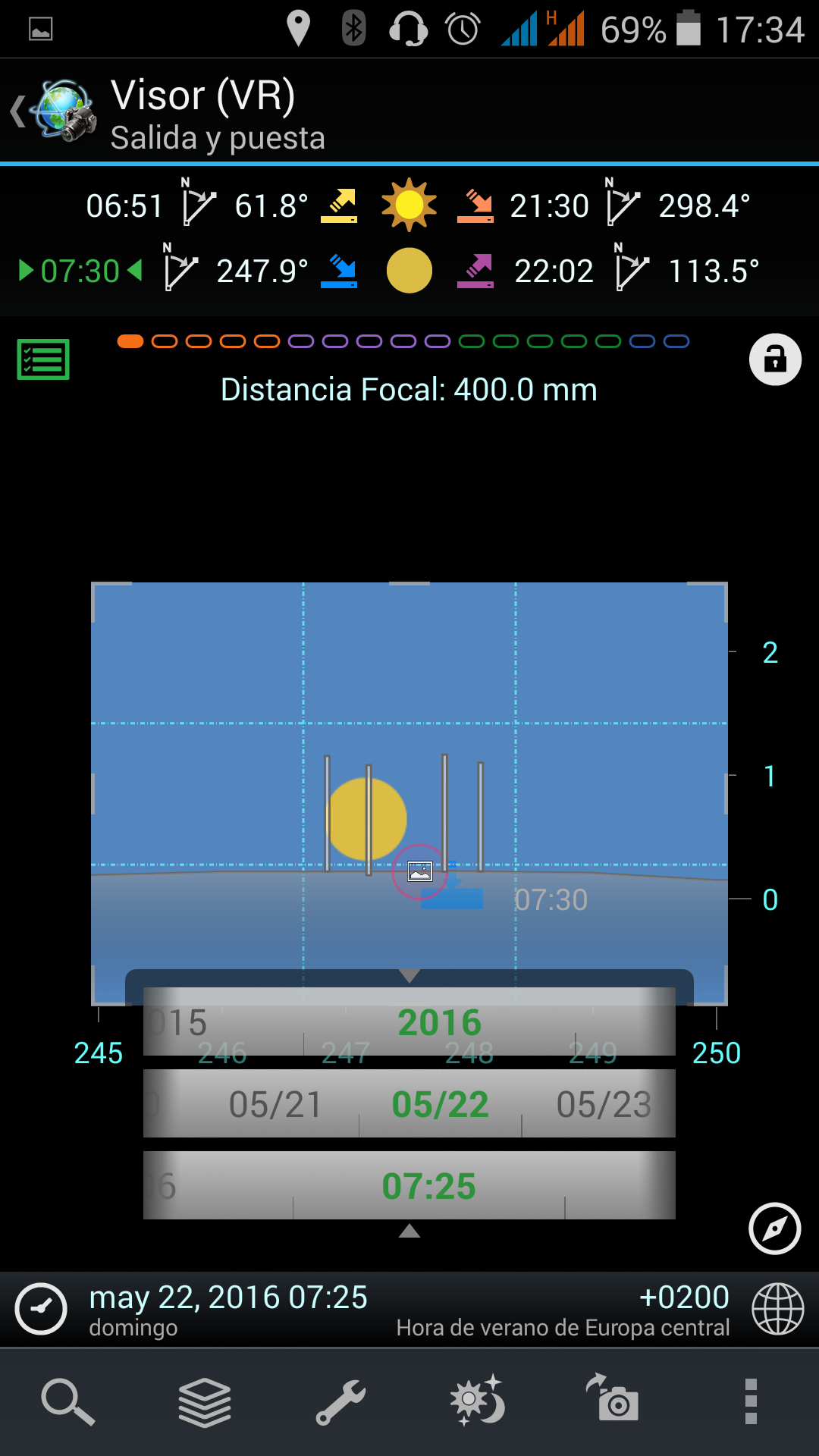This screenshot has width=819, height=1456.
Task: Select date 05/23 in the date wheel
Action: (x=604, y=1105)
